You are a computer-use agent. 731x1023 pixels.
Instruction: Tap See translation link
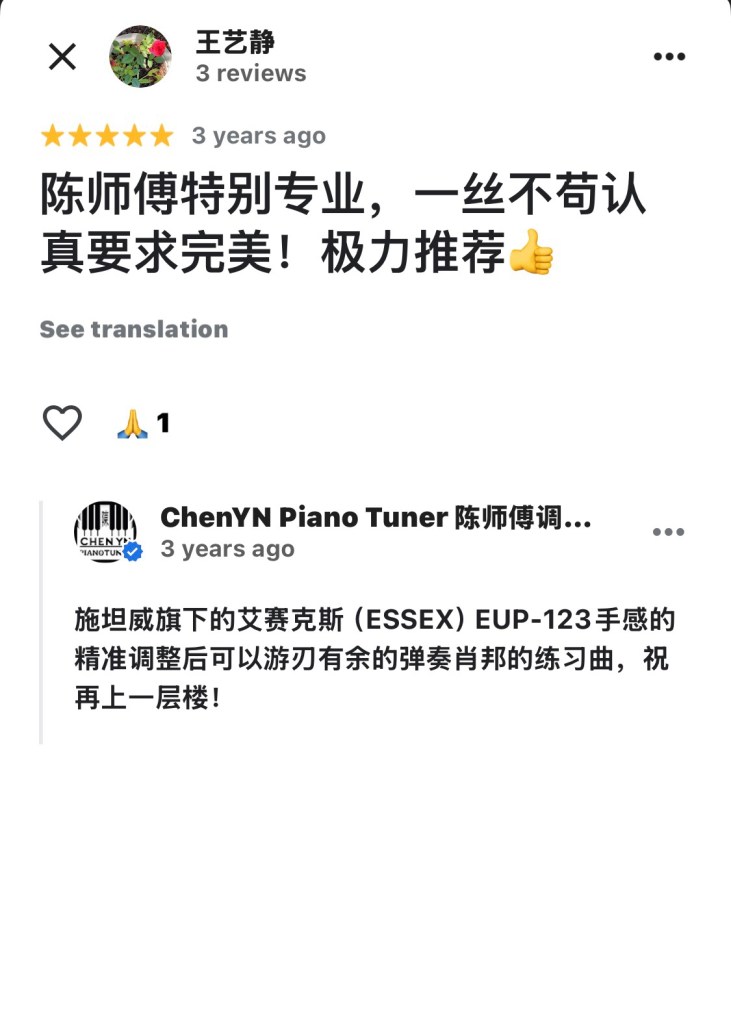click(x=134, y=329)
